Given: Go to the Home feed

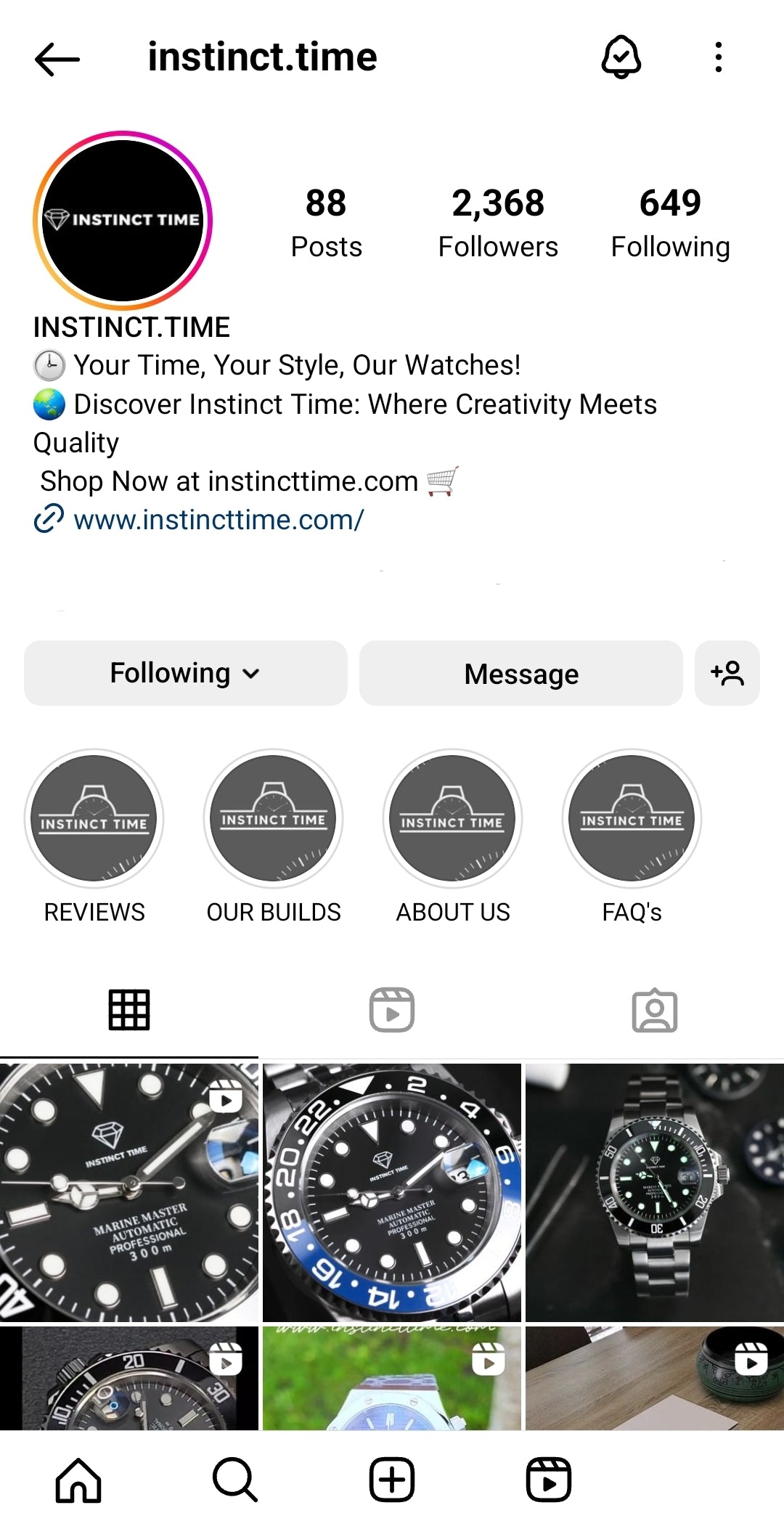Looking at the screenshot, I should pos(78,1480).
